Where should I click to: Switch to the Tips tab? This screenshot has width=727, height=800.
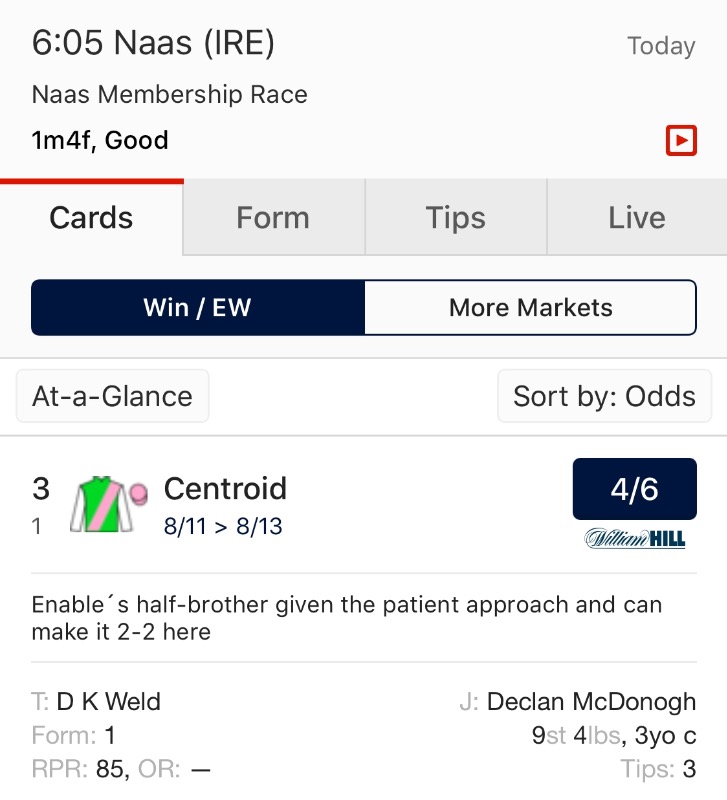455,218
